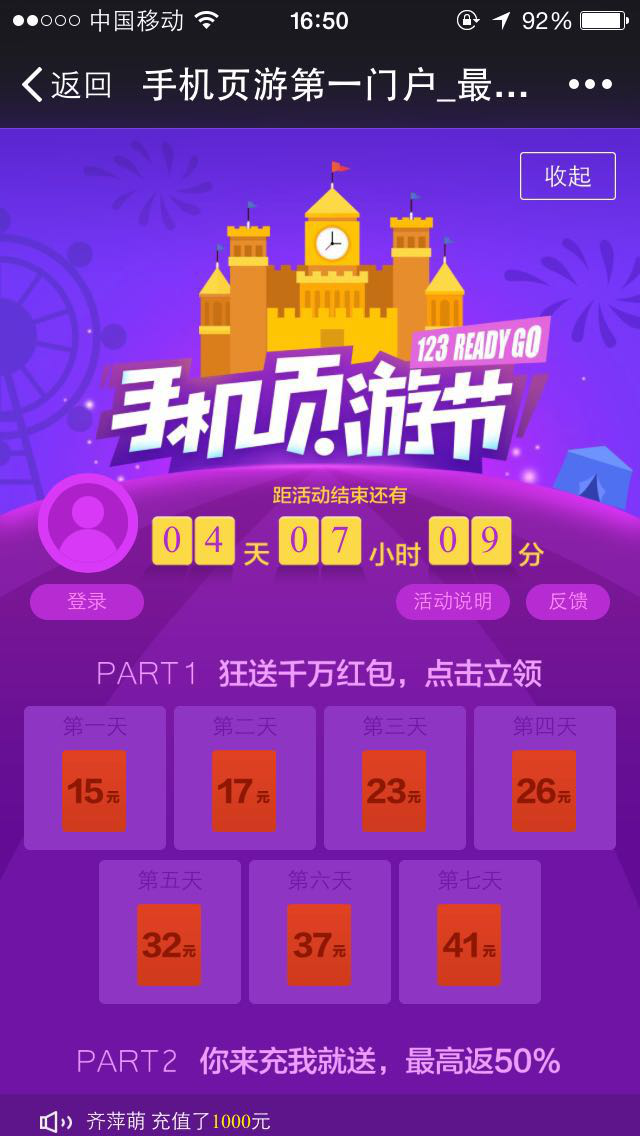
Task: Go back with the 返回 button
Action: [66, 85]
